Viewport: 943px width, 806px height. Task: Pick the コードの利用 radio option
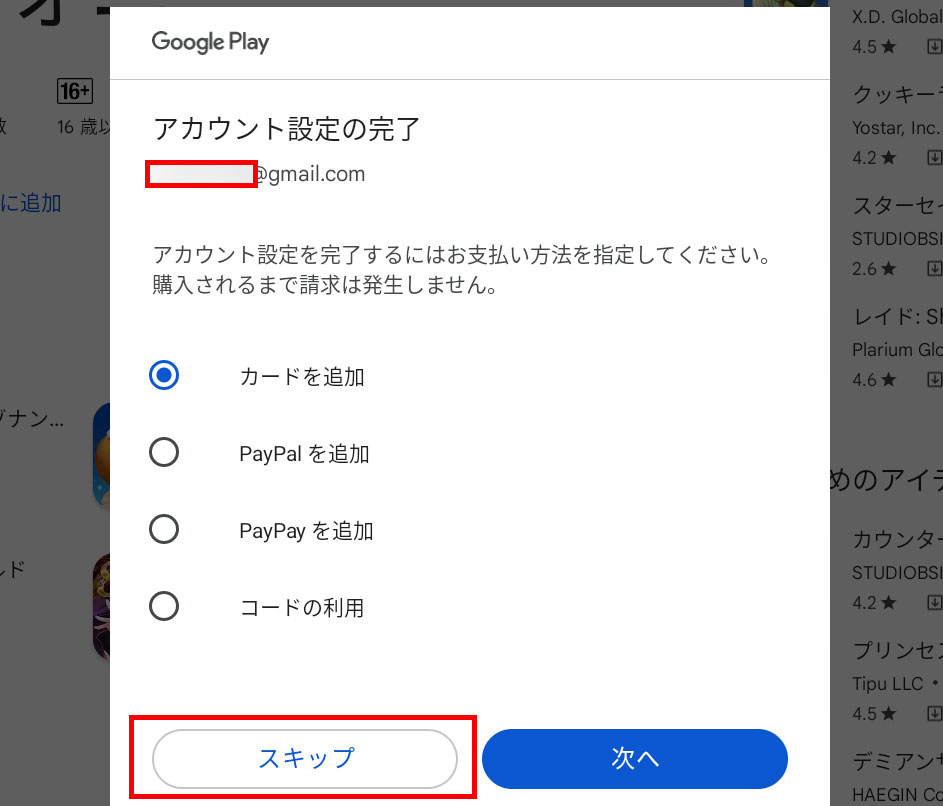click(164, 606)
